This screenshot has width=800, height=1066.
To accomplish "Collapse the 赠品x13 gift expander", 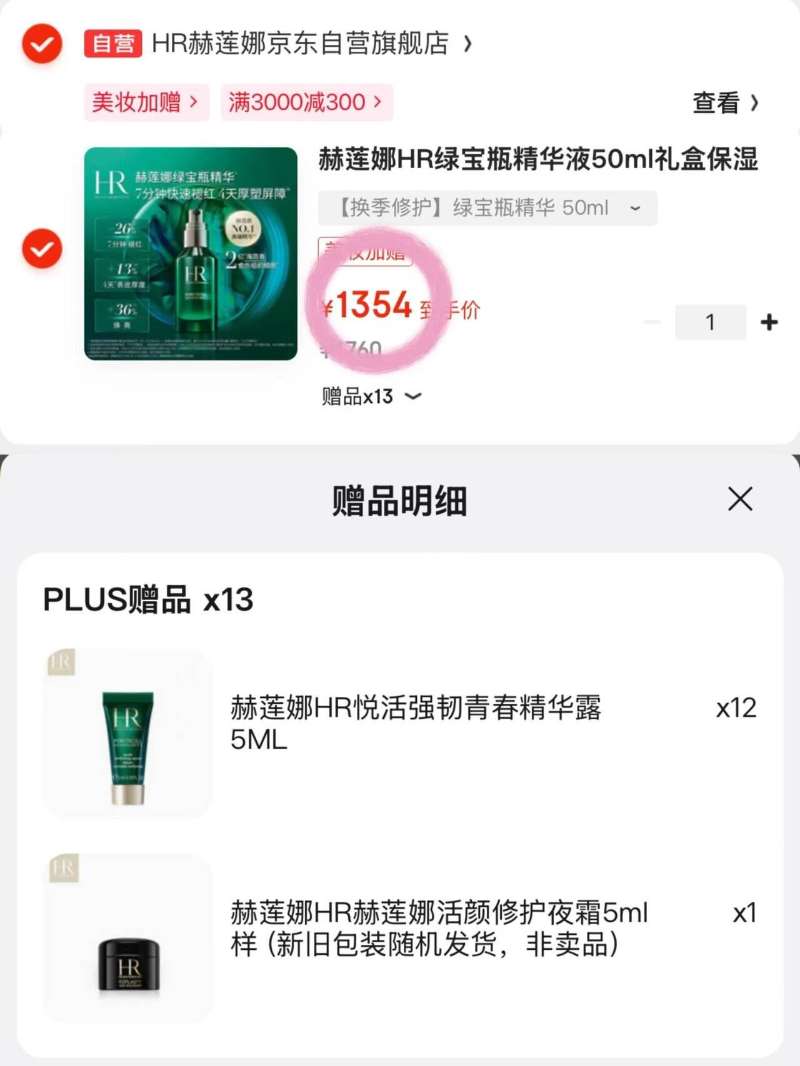I will click(371, 396).
